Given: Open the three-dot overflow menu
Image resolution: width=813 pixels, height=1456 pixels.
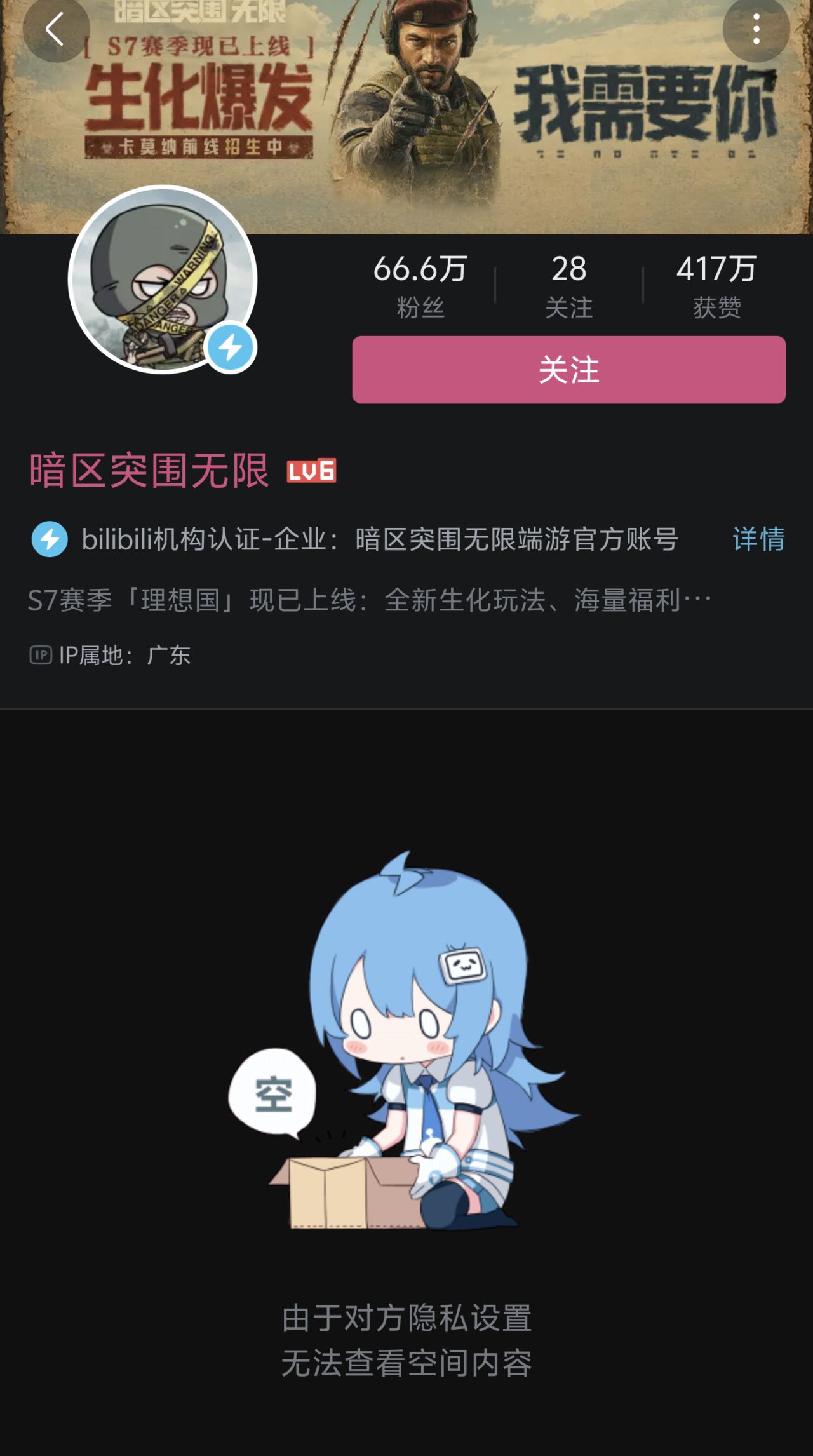Looking at the screenshot, I should [756, 29].
